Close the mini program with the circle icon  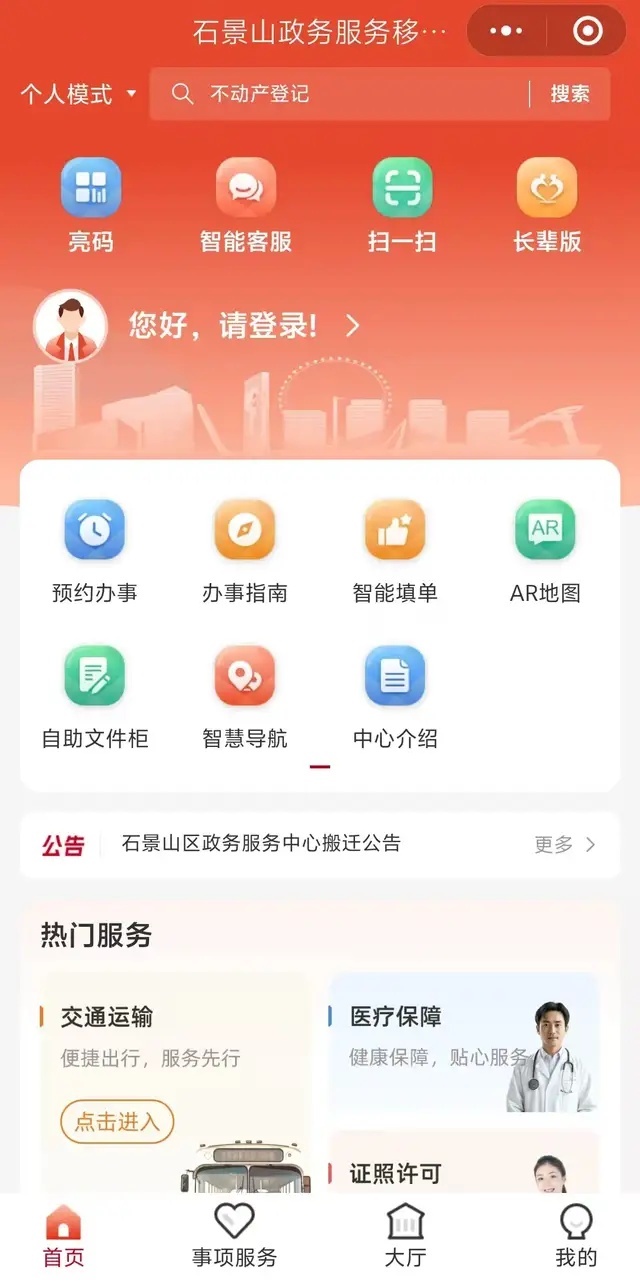pos(587,31)
